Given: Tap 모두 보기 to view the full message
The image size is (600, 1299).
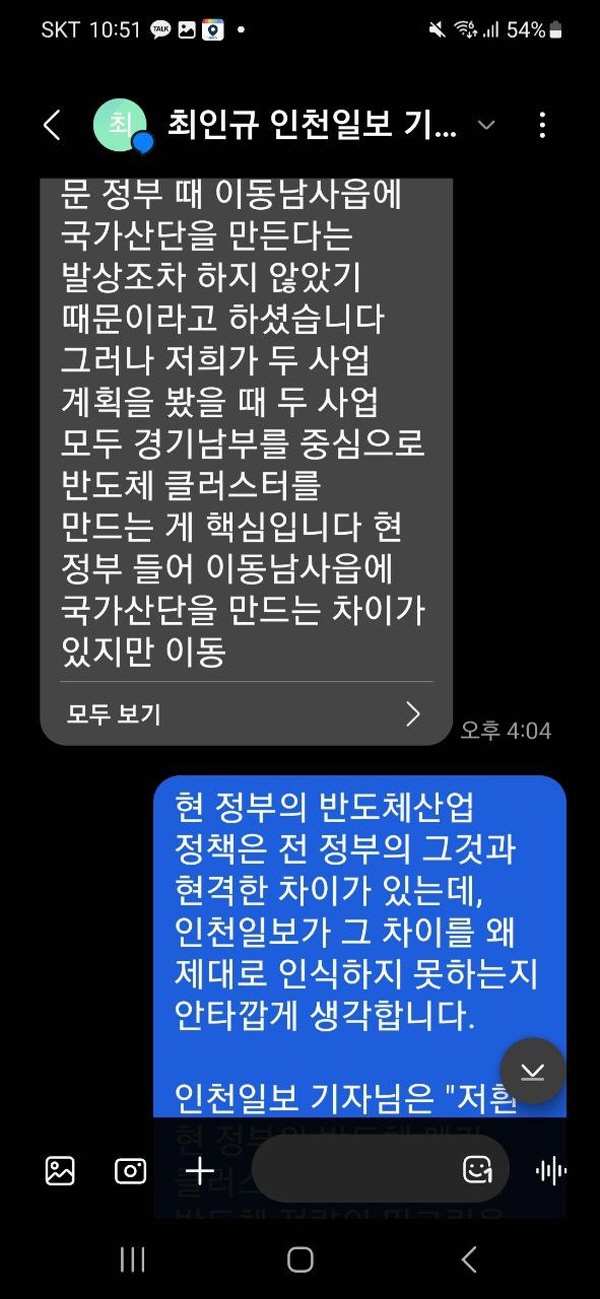Looking at the screenshot, I should (245, 714).
